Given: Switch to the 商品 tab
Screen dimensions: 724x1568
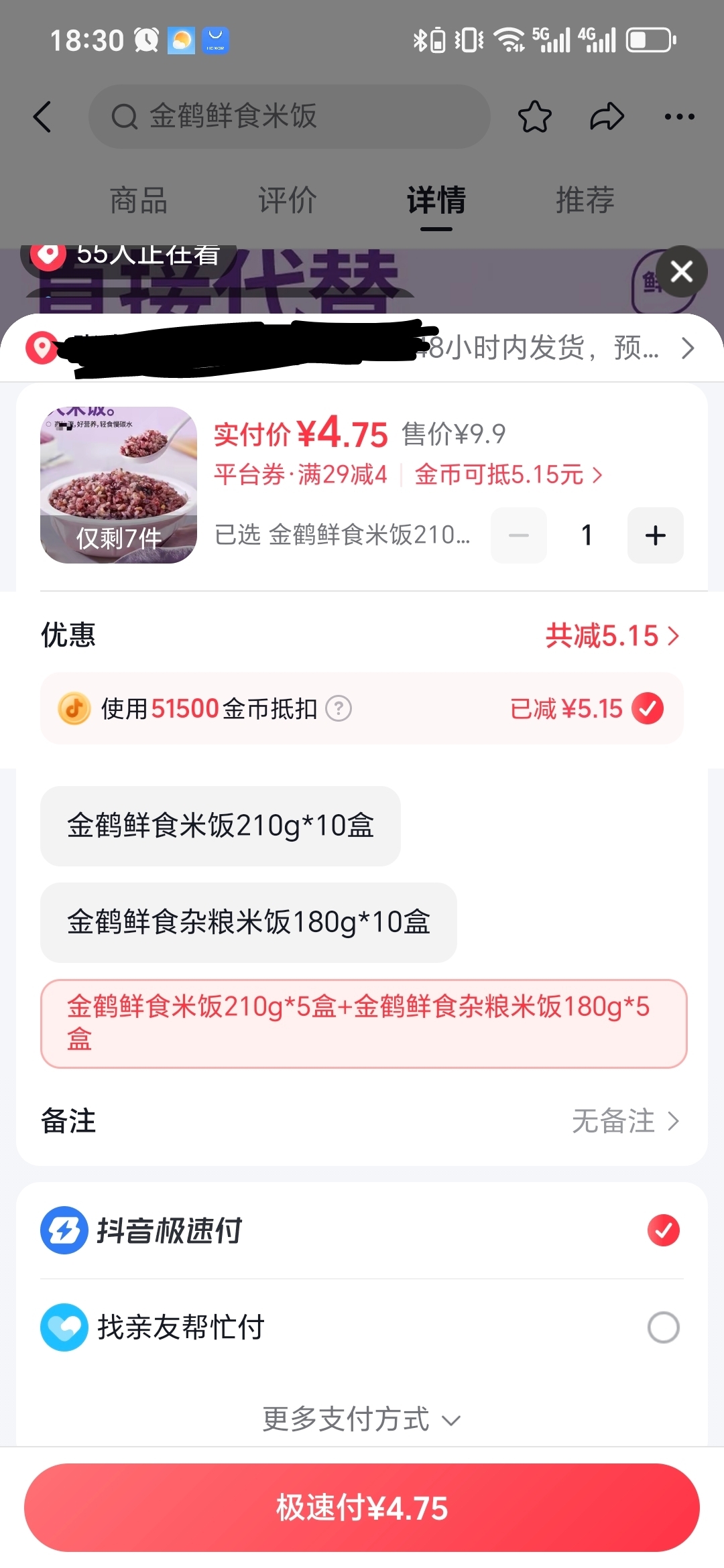Looking at the screenshot, I should tap(139, 200).
